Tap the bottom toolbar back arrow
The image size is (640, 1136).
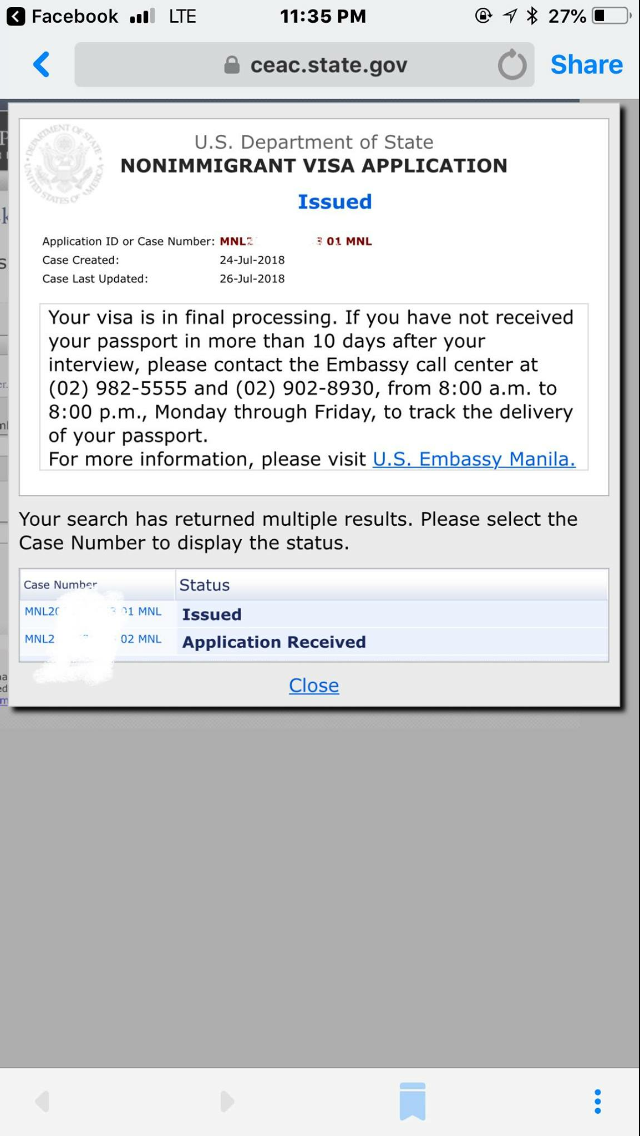coord(42,1101)
